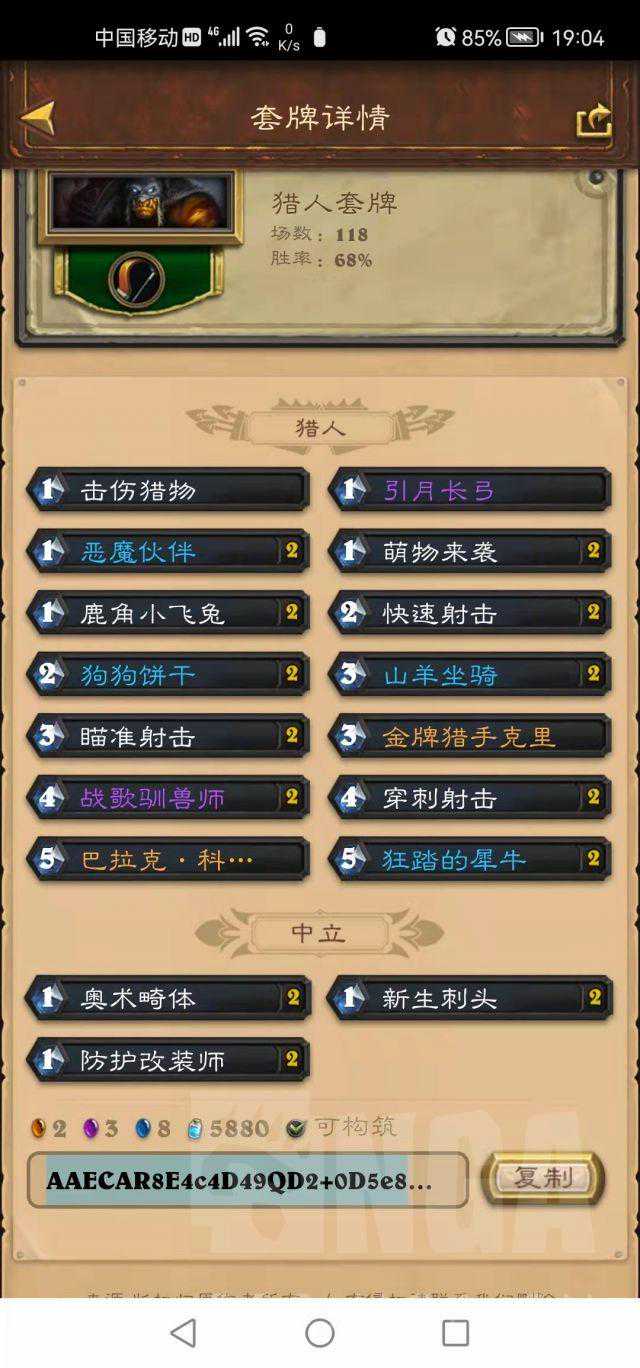This screenshot has width=640, height=1368.
Task: View the 恶魔伙伴 card
Action: [x=168, y=552]
